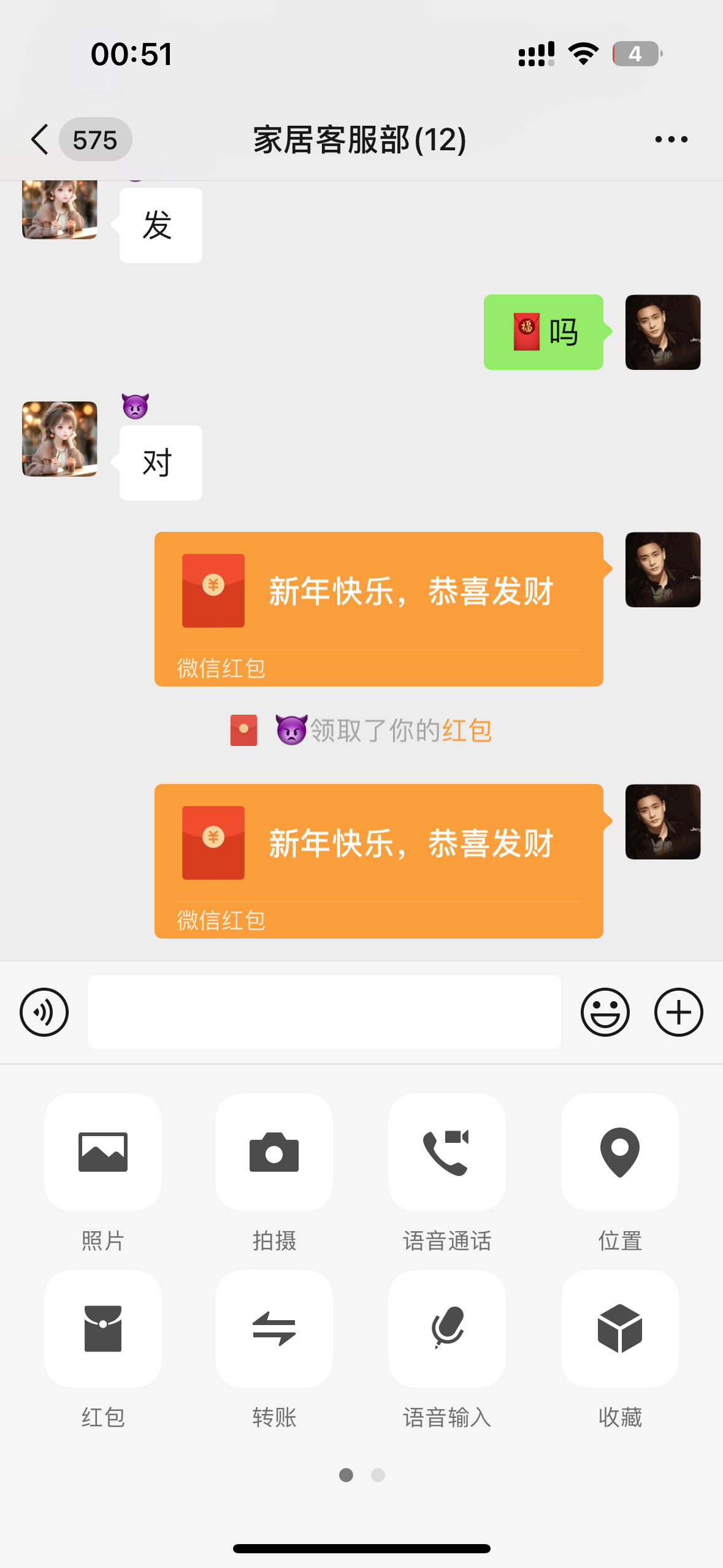Open the 红包 link in claim notification
This screenshot has height=1568, width=723.
[x=466, y=731]
